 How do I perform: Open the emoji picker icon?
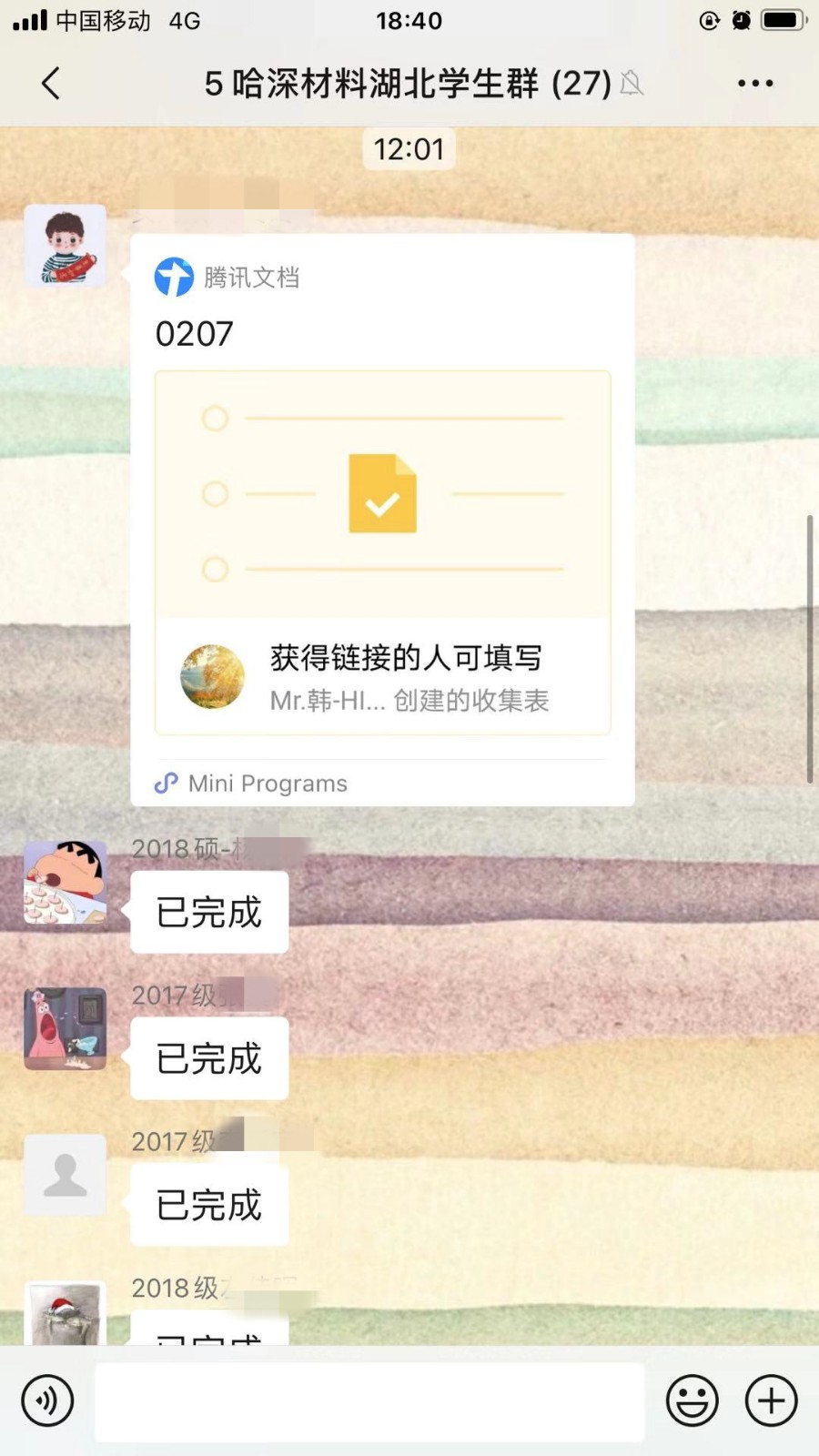click(x=693, y=1401)
